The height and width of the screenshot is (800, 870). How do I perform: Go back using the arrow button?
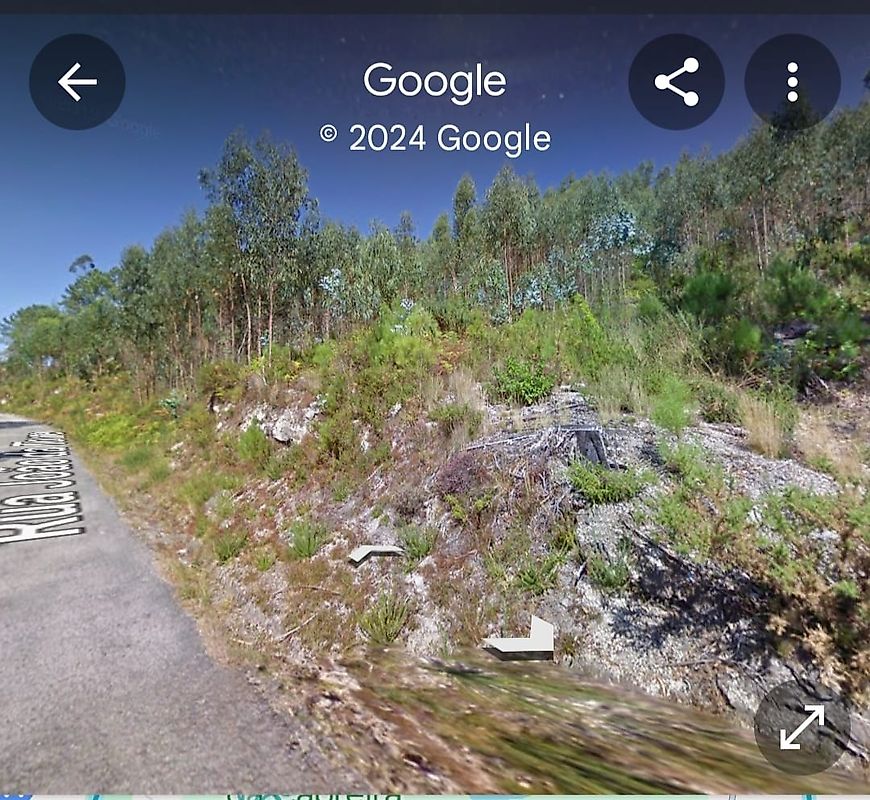point(77,82)
